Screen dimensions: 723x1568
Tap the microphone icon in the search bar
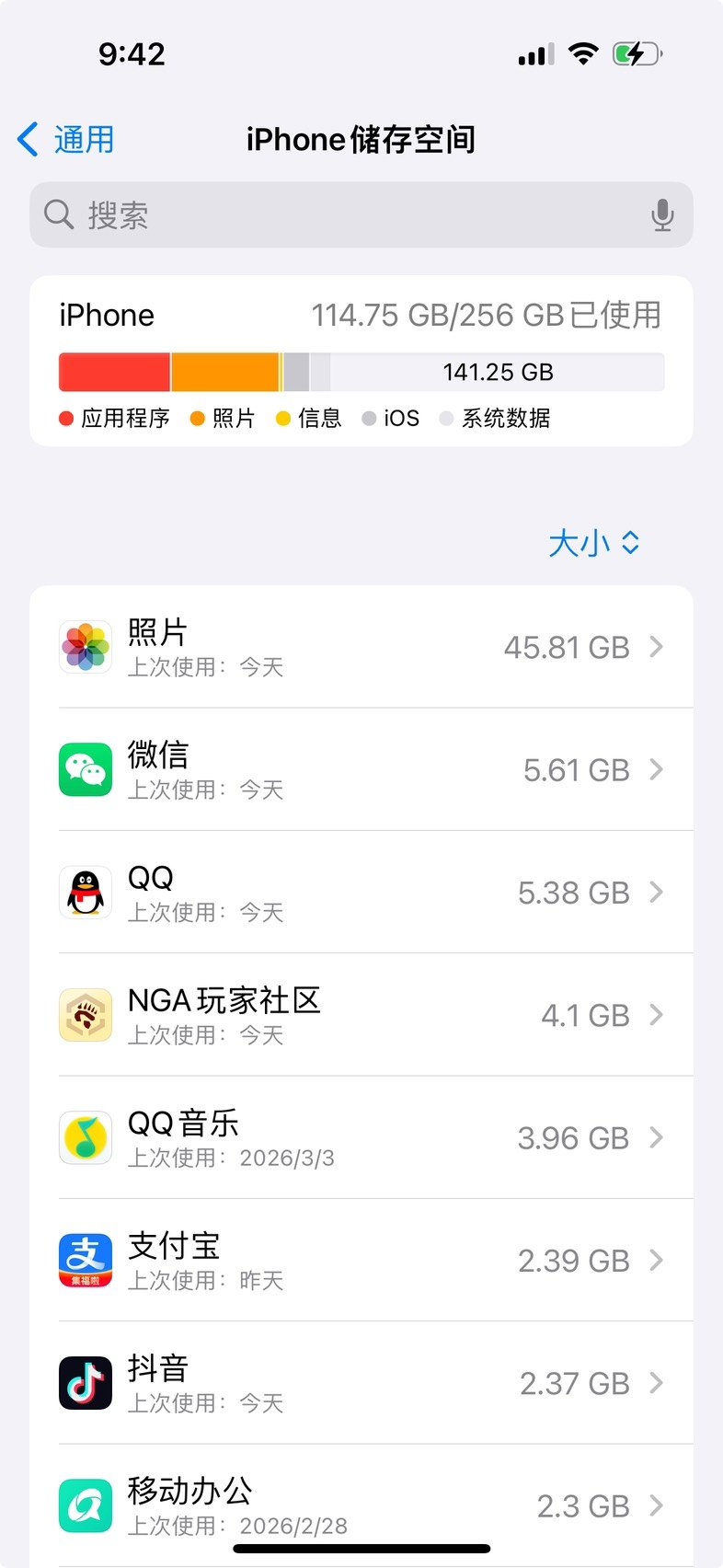pos(664,214)
